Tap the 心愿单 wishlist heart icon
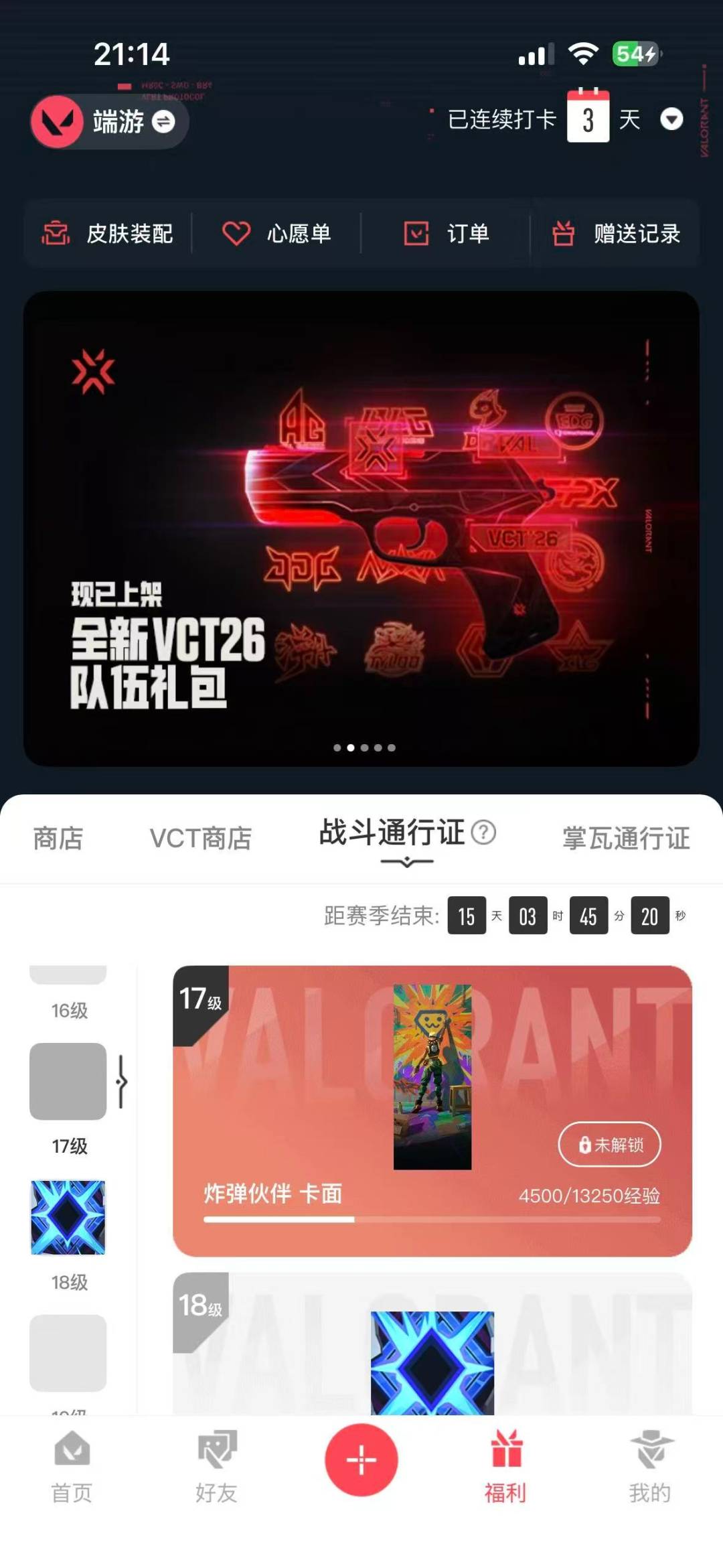The image size is (723, 1568). 235,234
